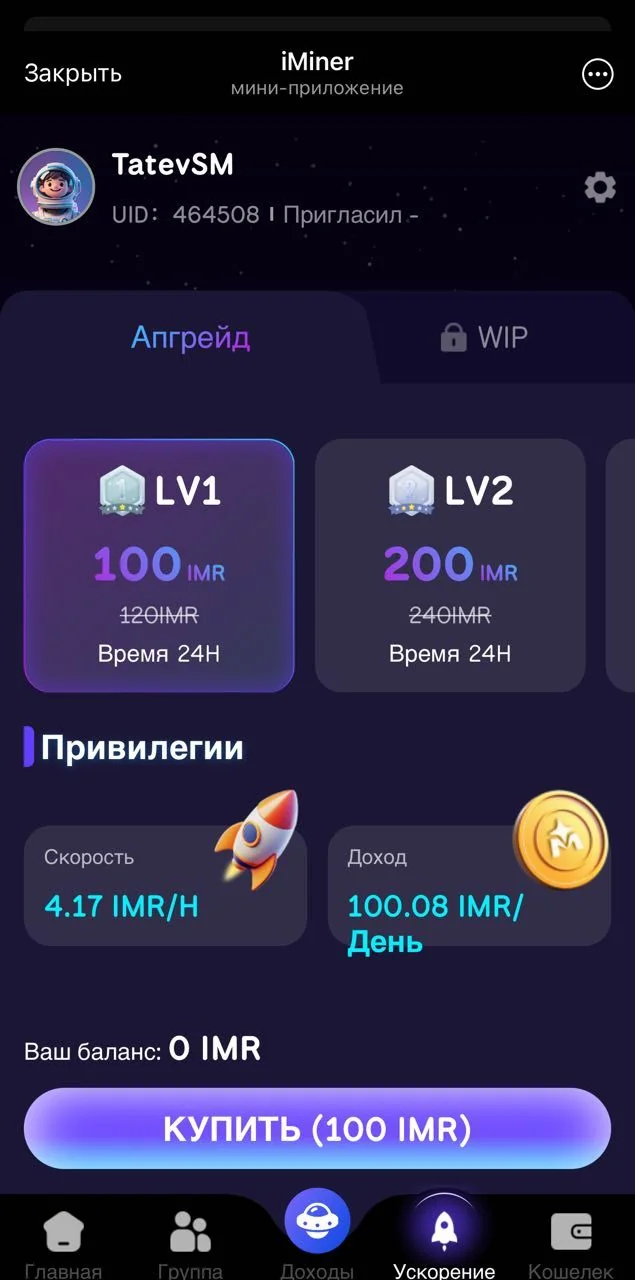This screenshot has height=1280, width=635.
Task: Close the mini app via Закрыть
Action: (73, 73)
